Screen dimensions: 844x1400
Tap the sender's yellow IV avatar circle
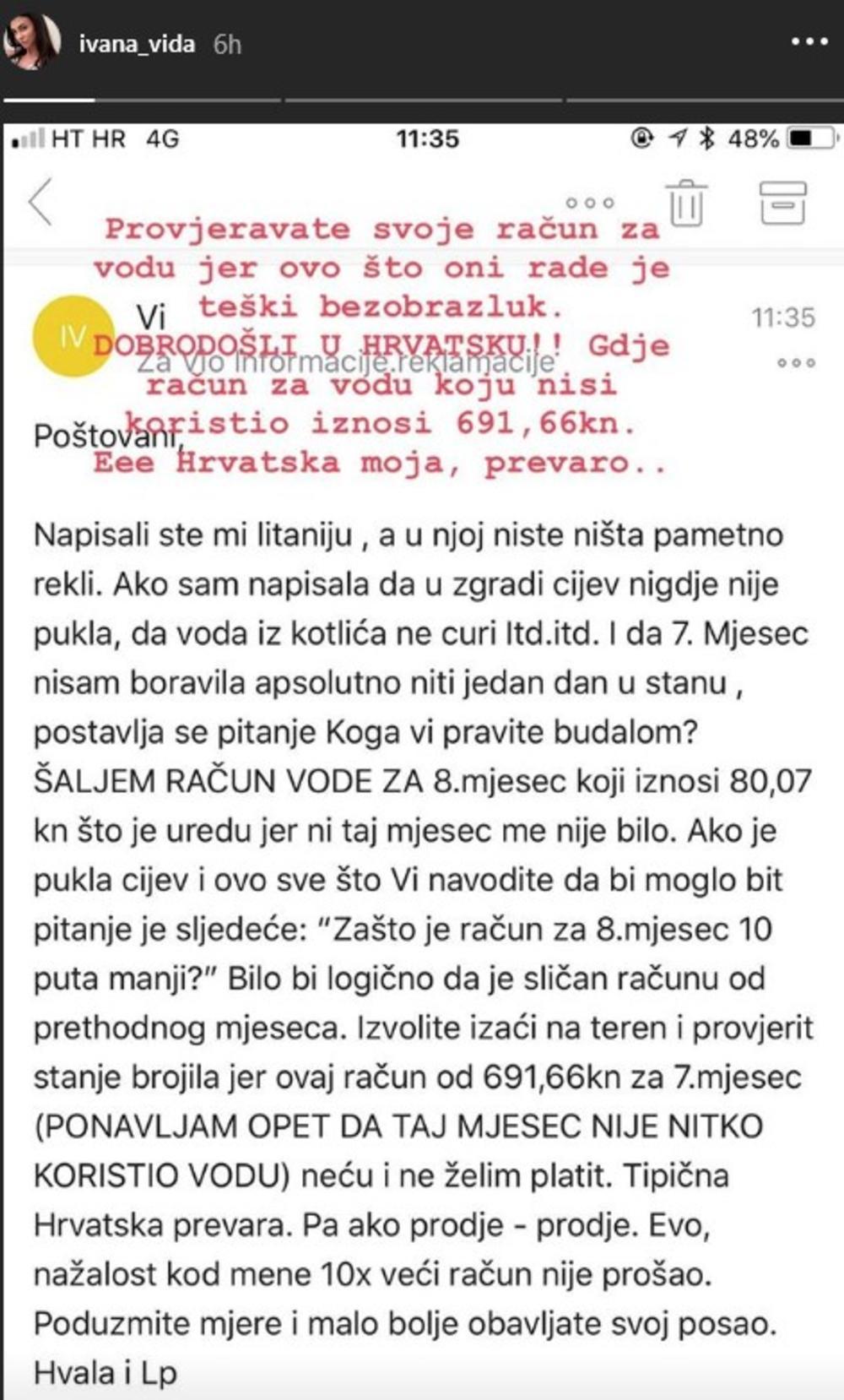point(71,336)
